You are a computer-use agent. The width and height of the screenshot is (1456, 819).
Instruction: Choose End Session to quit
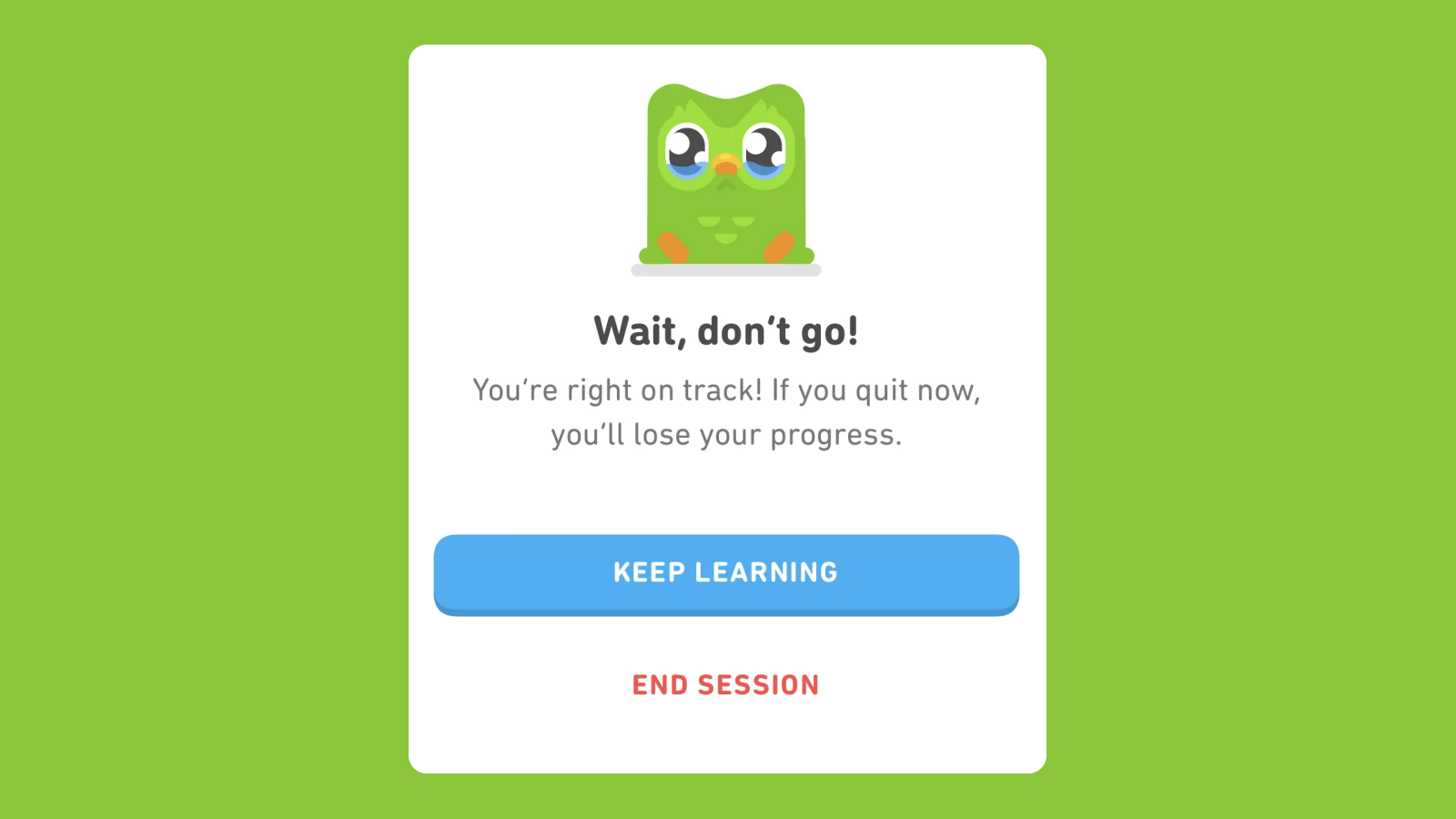726,685
